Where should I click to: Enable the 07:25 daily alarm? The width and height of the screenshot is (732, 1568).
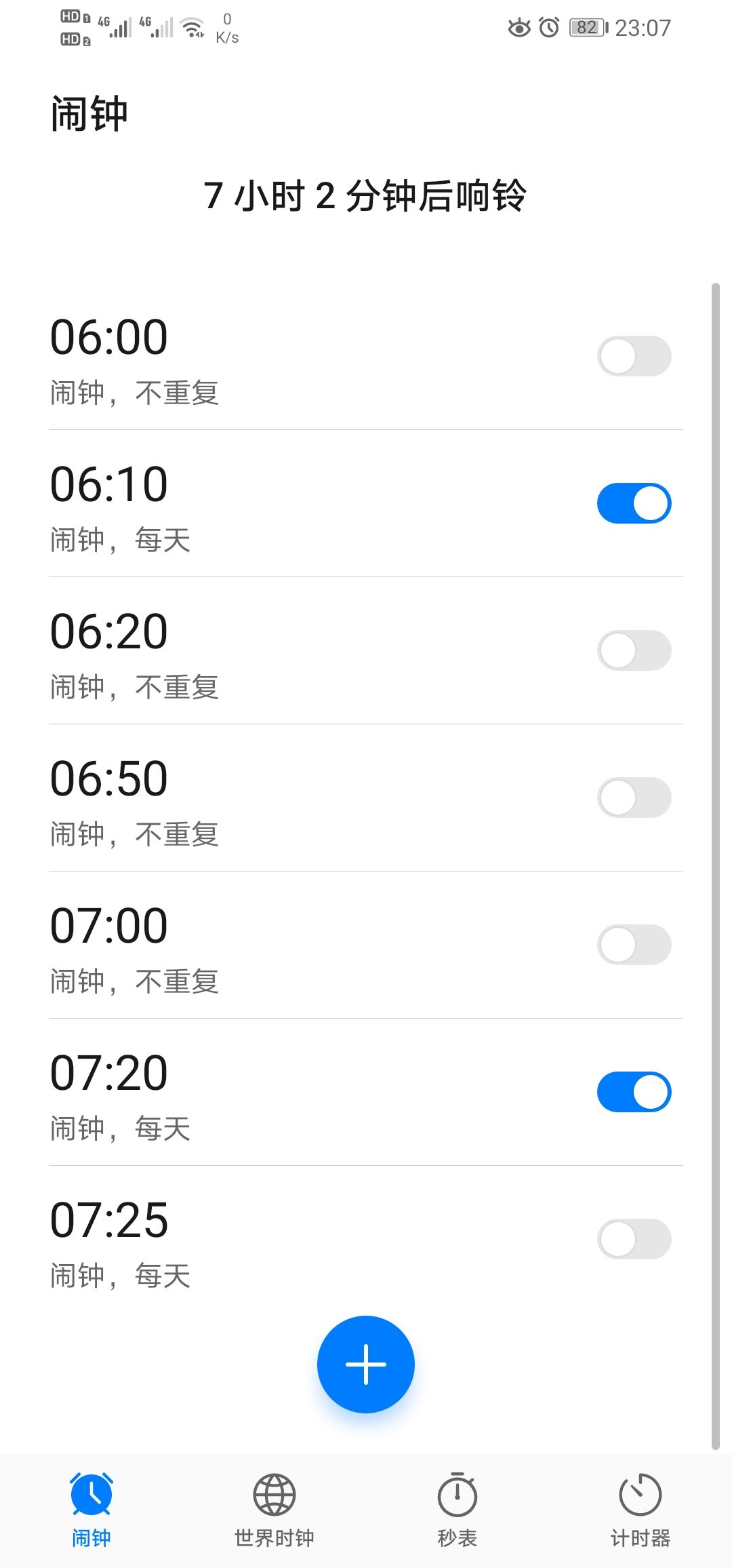[634, 1239]
